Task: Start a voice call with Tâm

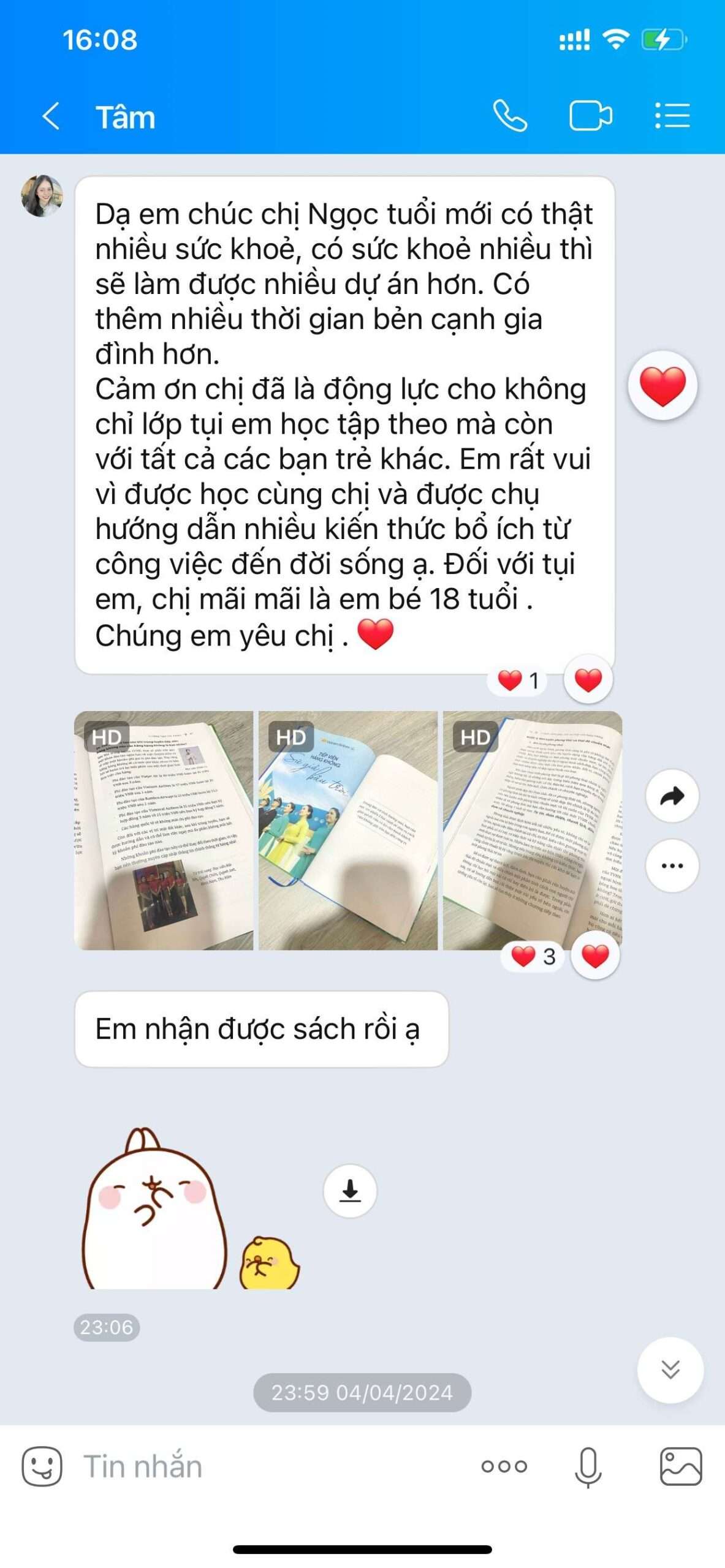Action: (510, 116)
